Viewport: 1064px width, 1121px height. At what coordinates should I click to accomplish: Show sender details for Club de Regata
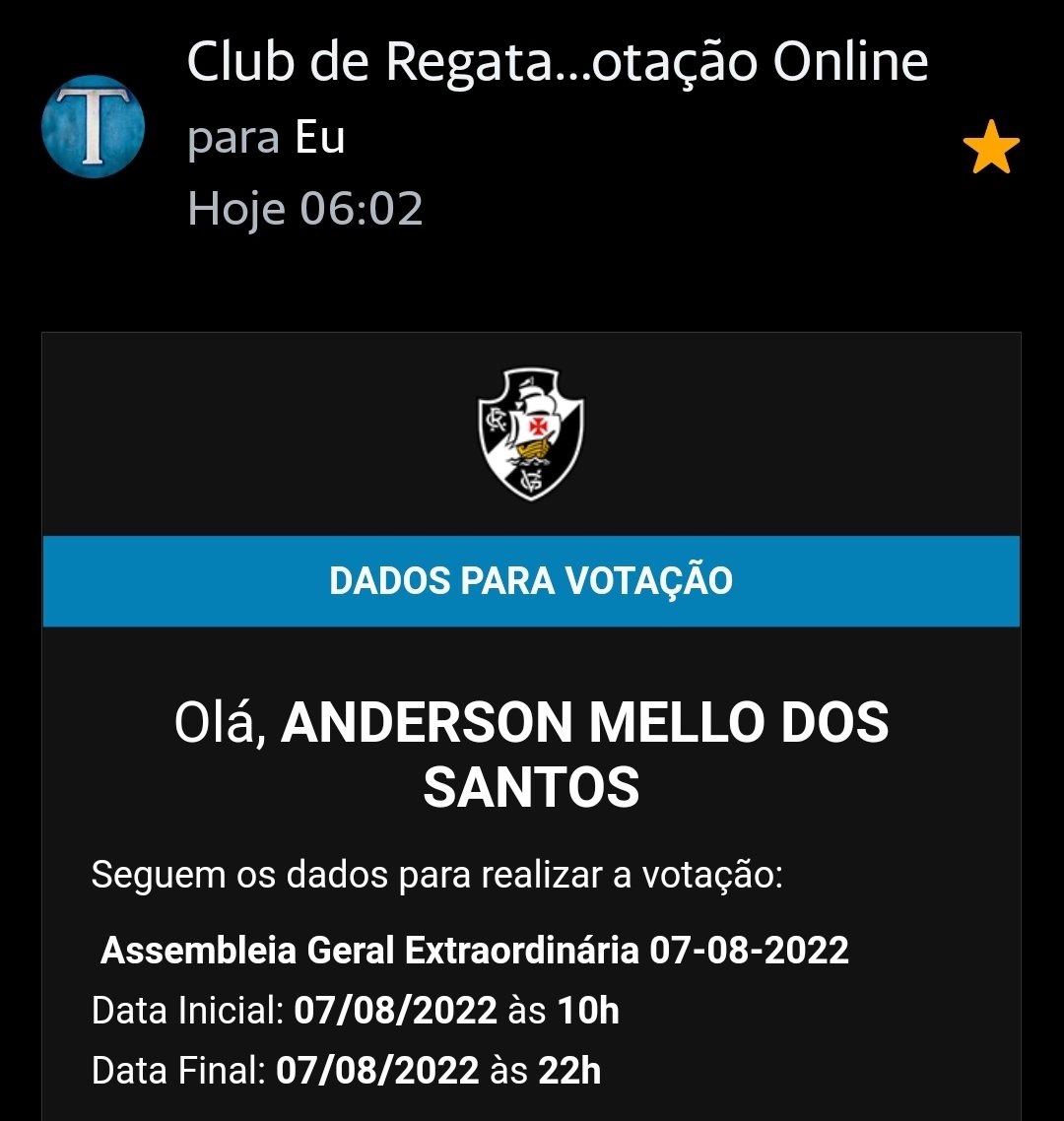[x=557, y=63]
